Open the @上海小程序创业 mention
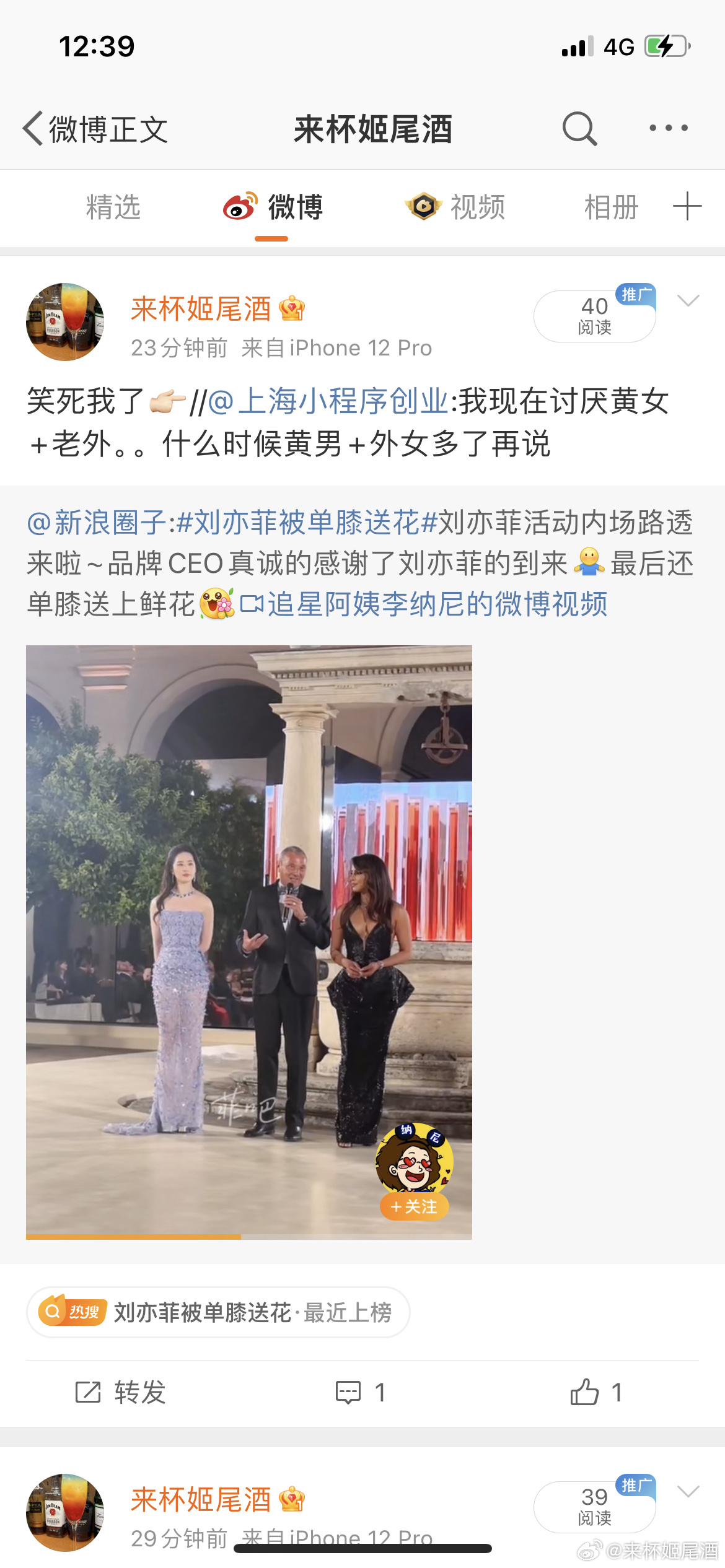 tap(328, 401)
